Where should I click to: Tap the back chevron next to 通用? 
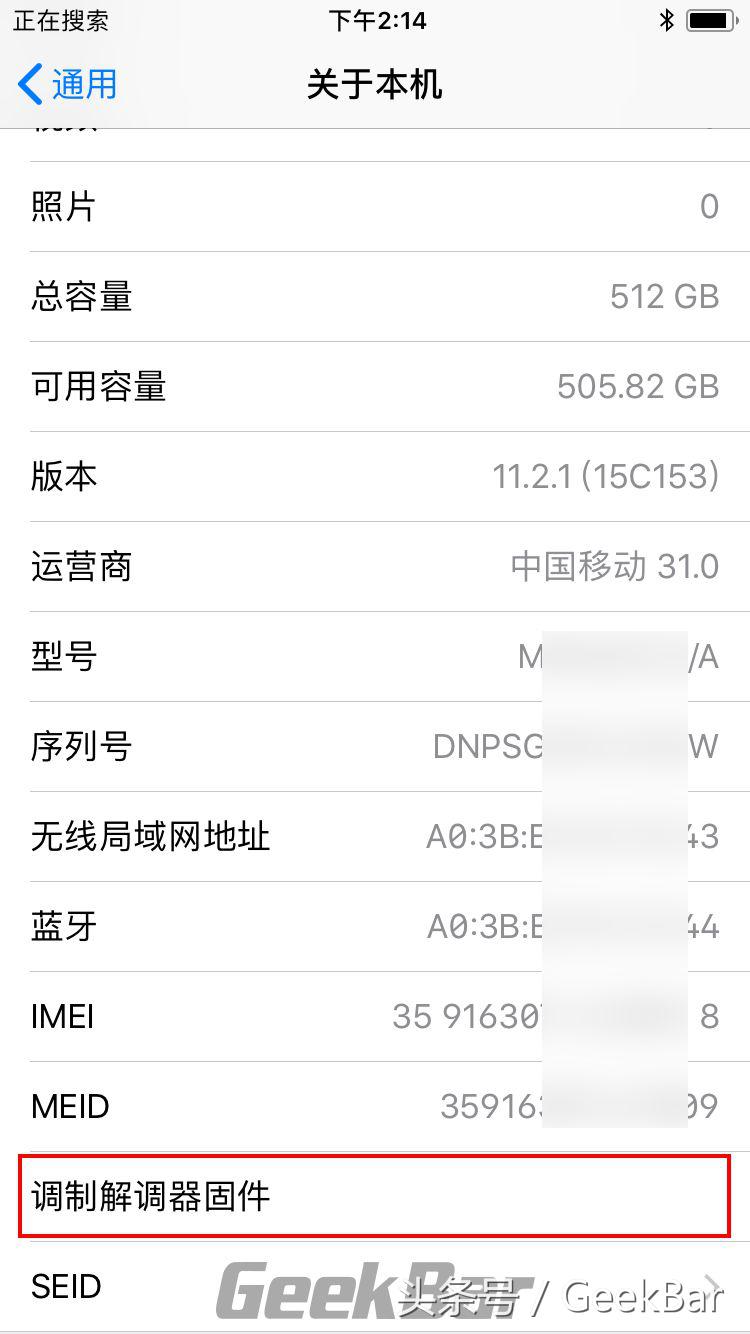click(29, 85)
